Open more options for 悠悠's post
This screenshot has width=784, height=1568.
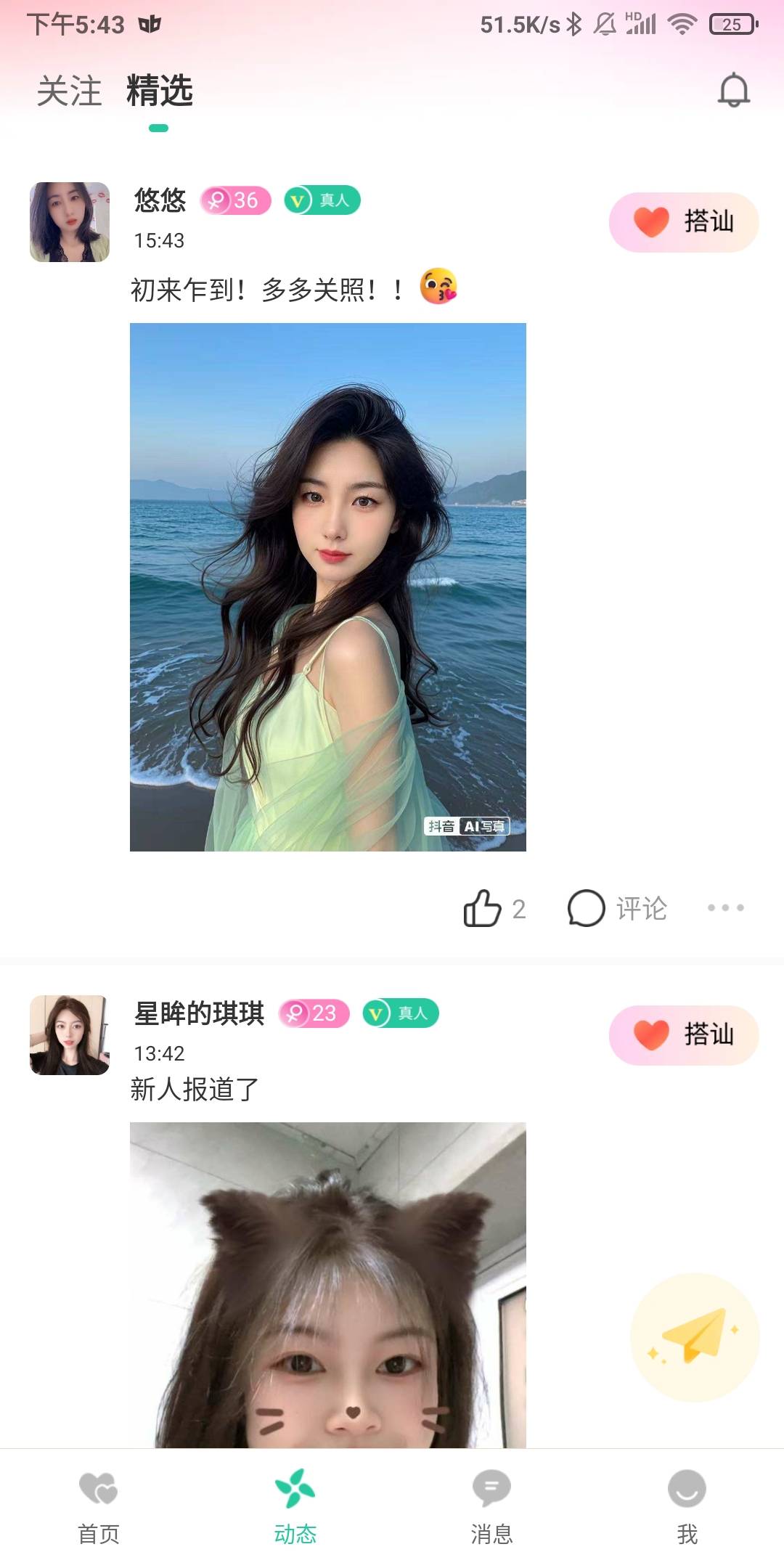tap(725, 907)
